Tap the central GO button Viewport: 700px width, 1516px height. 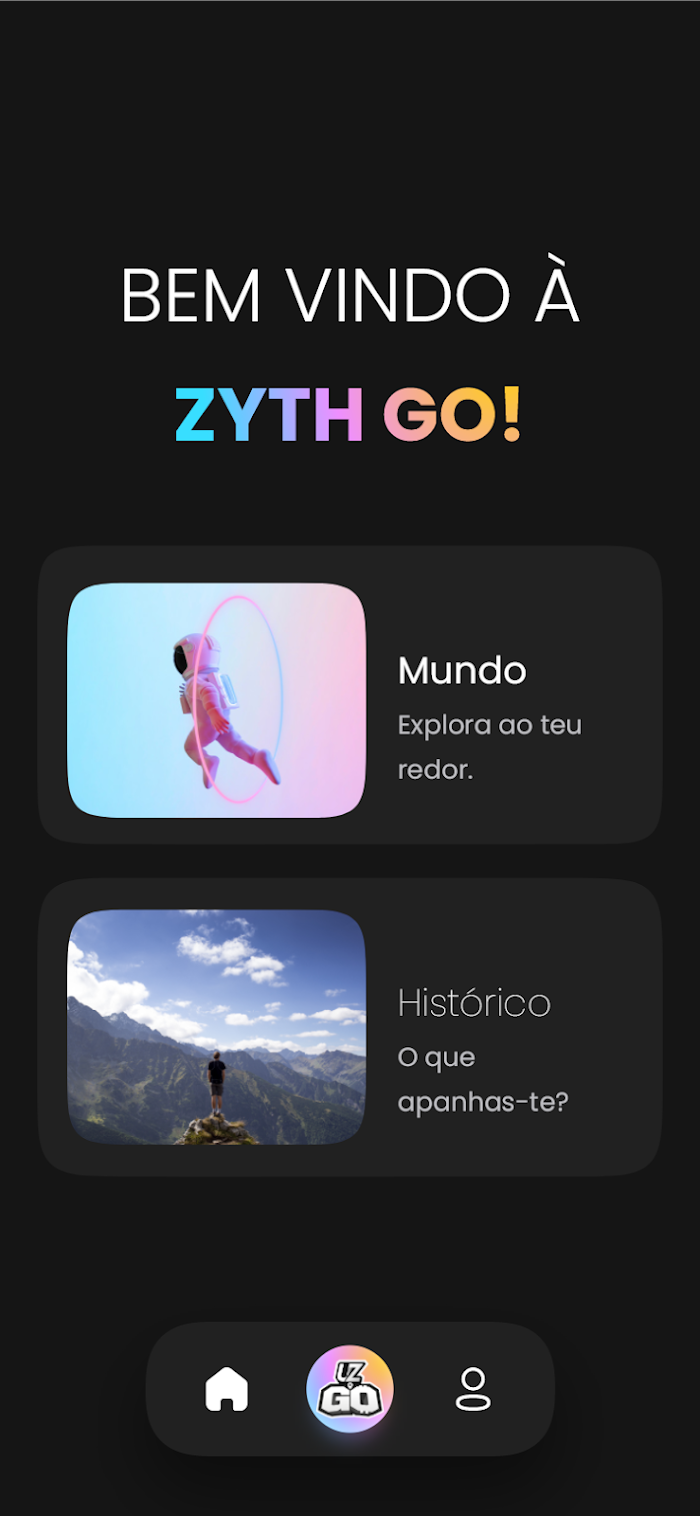point(350,1389)
